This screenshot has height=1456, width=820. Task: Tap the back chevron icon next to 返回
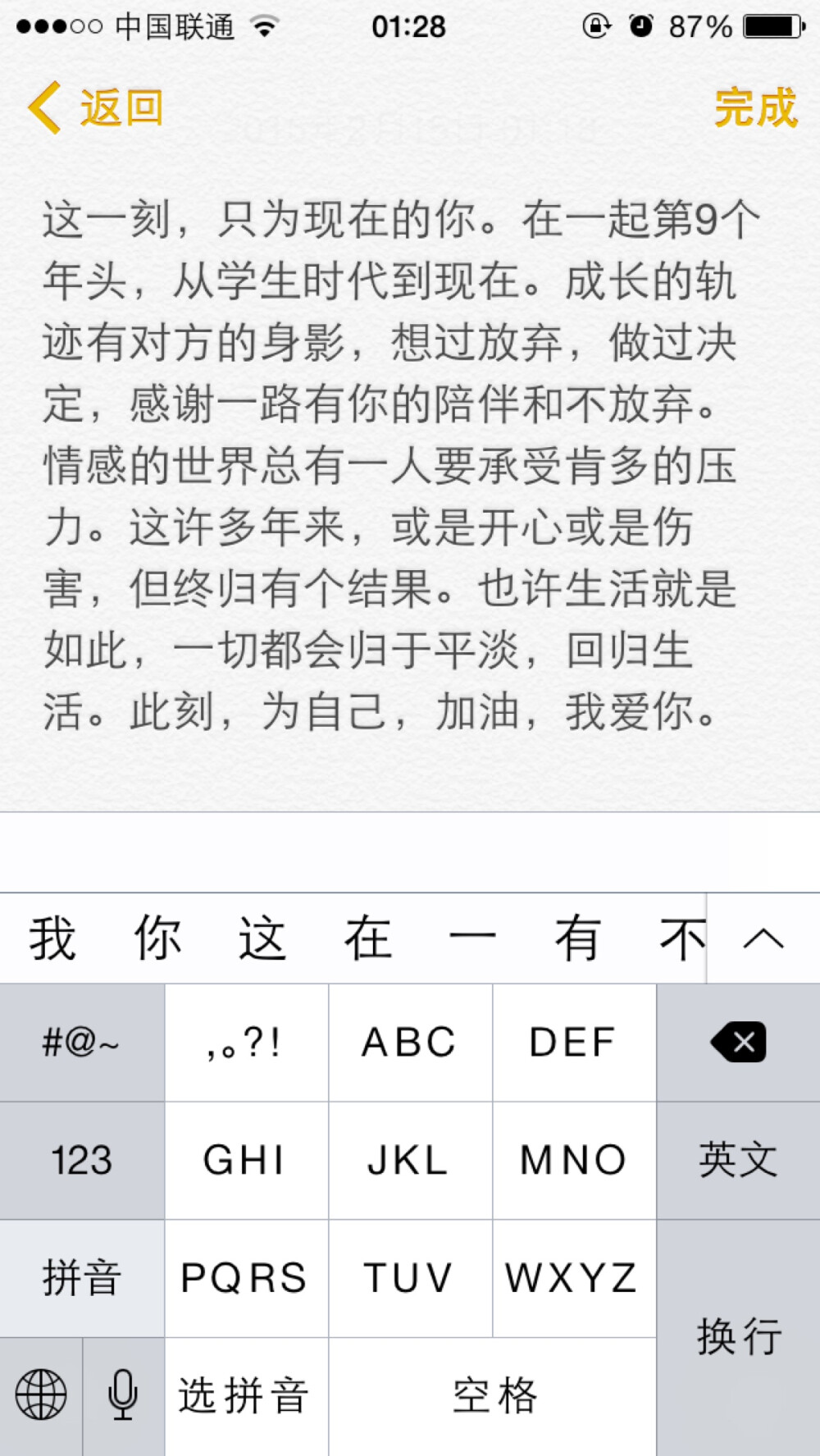coord(45,107)
